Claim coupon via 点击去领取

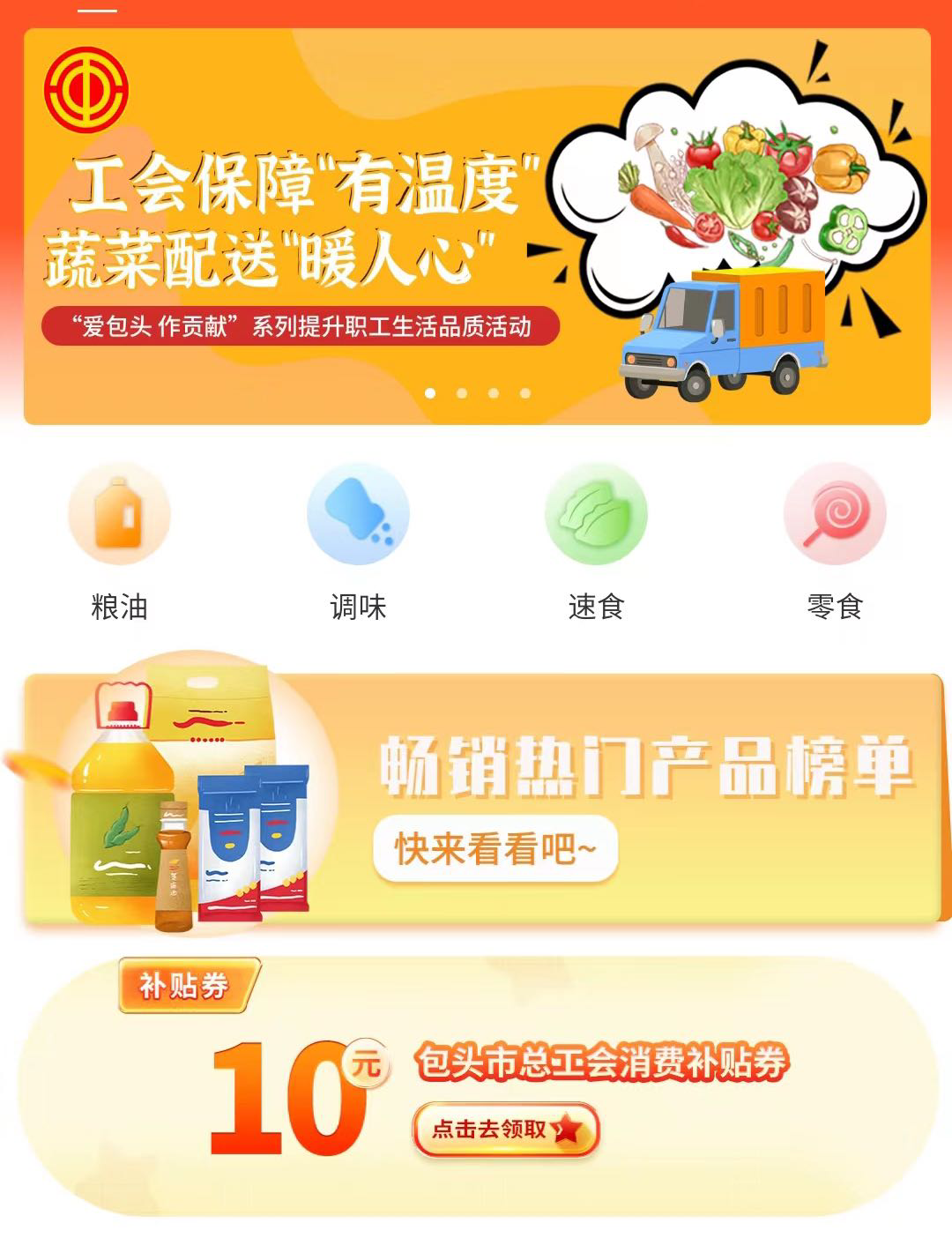505,1130
